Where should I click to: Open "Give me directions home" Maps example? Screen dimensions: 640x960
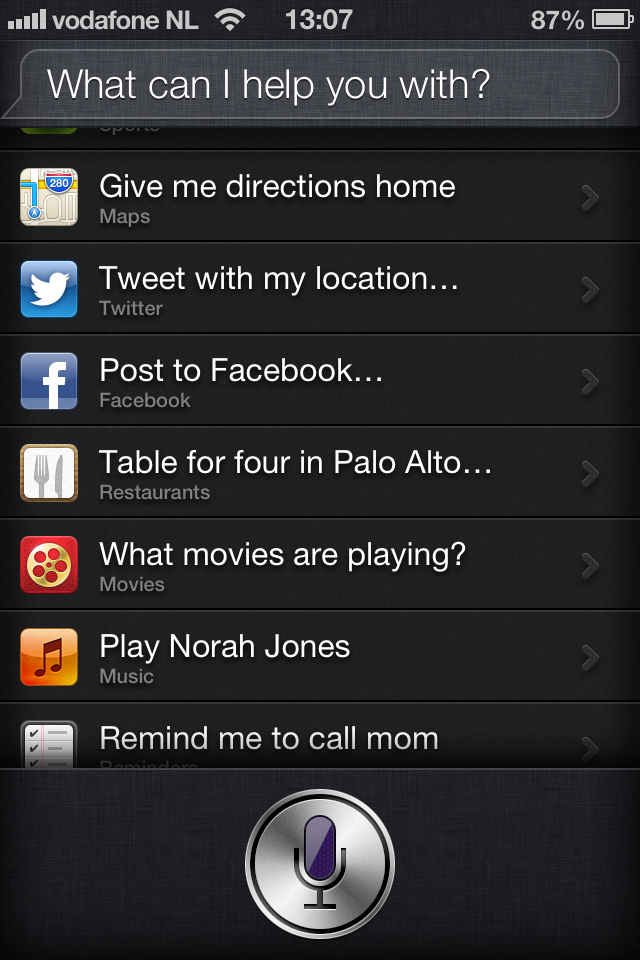(320, 197)
